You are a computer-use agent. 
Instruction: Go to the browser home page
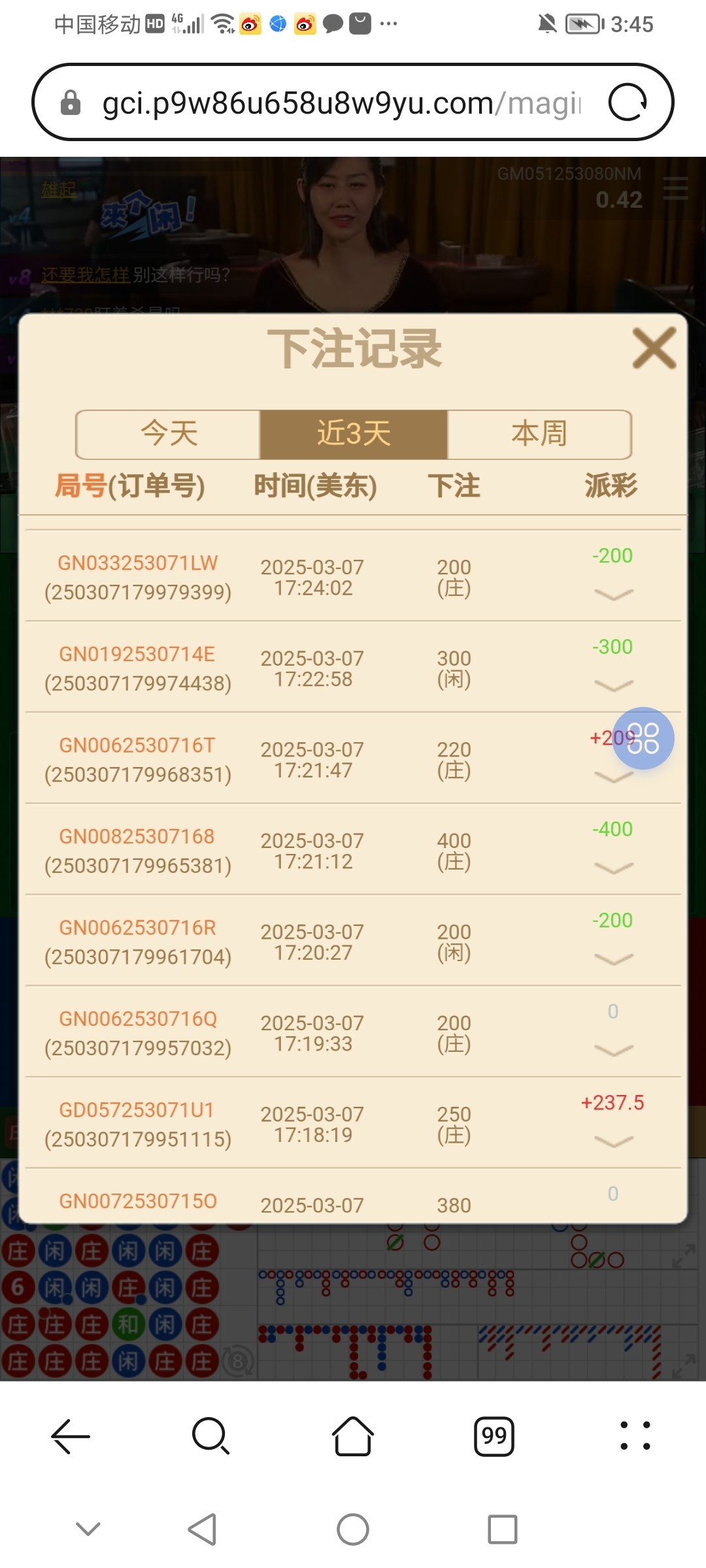[353, 1437]
